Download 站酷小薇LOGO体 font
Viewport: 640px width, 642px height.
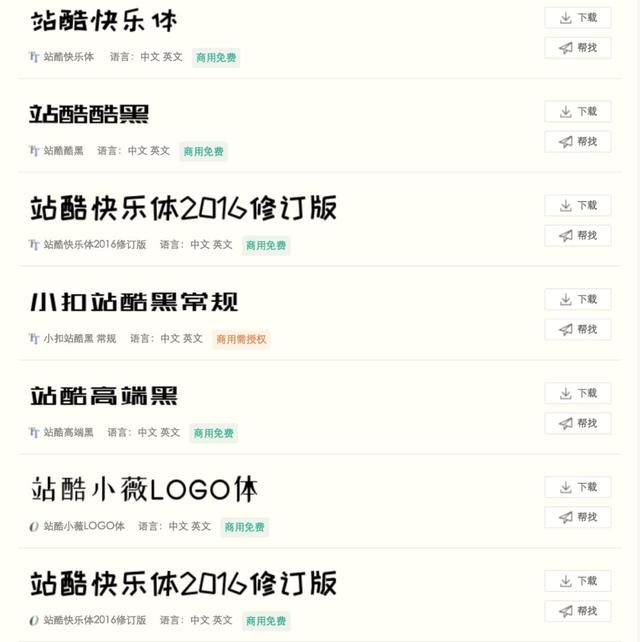(578, 487)
